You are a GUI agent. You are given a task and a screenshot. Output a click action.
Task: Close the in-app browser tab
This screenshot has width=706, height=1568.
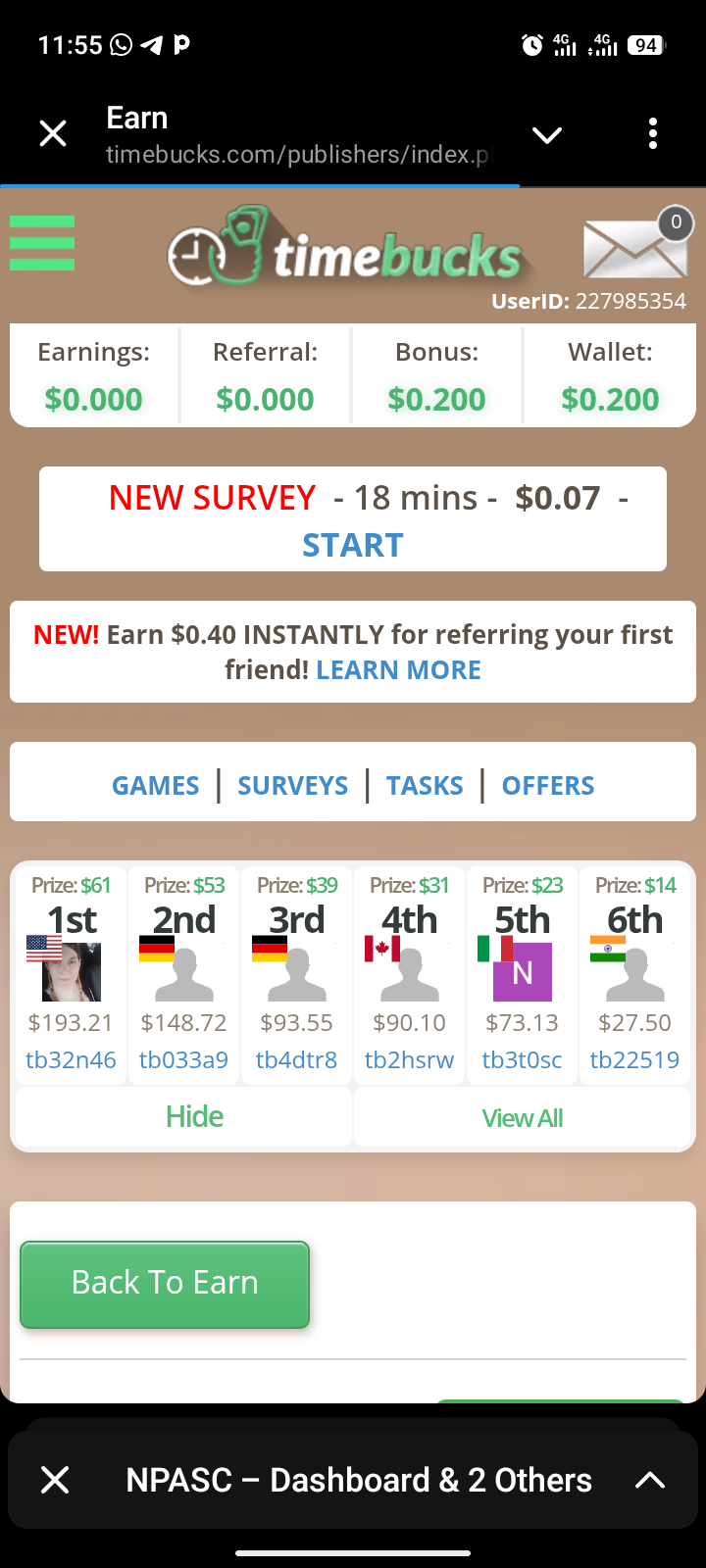point(53,133)
